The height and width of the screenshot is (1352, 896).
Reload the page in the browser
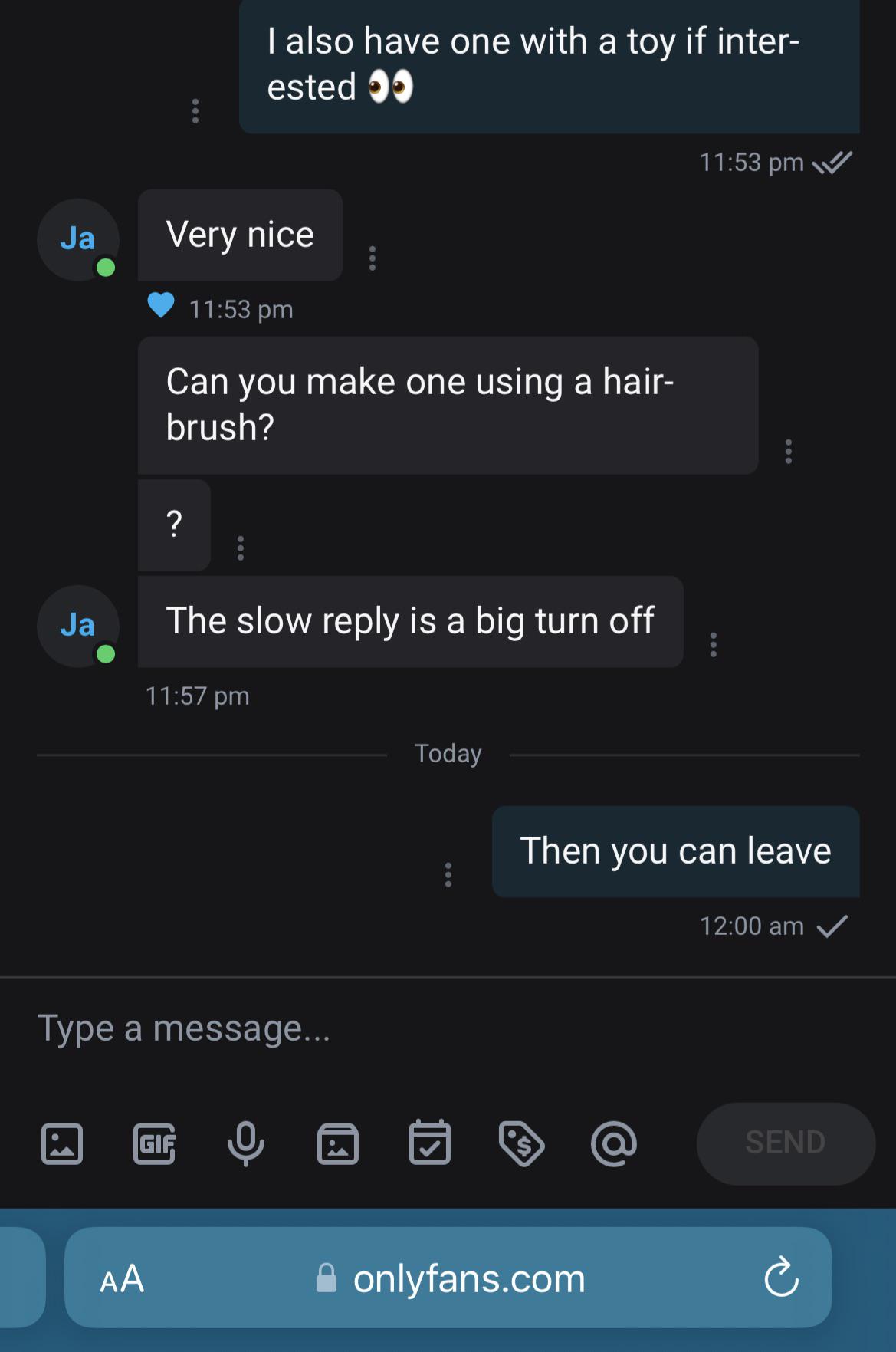click(x=781, y=1278)
